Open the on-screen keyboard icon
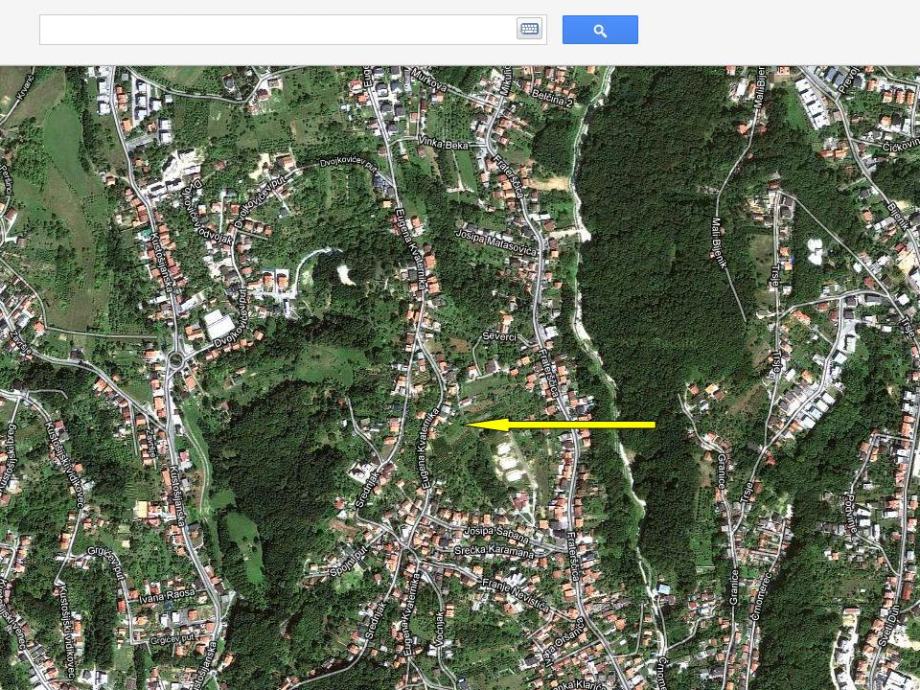Viewport: 920px width, 690px height. (x=529, y=30)
